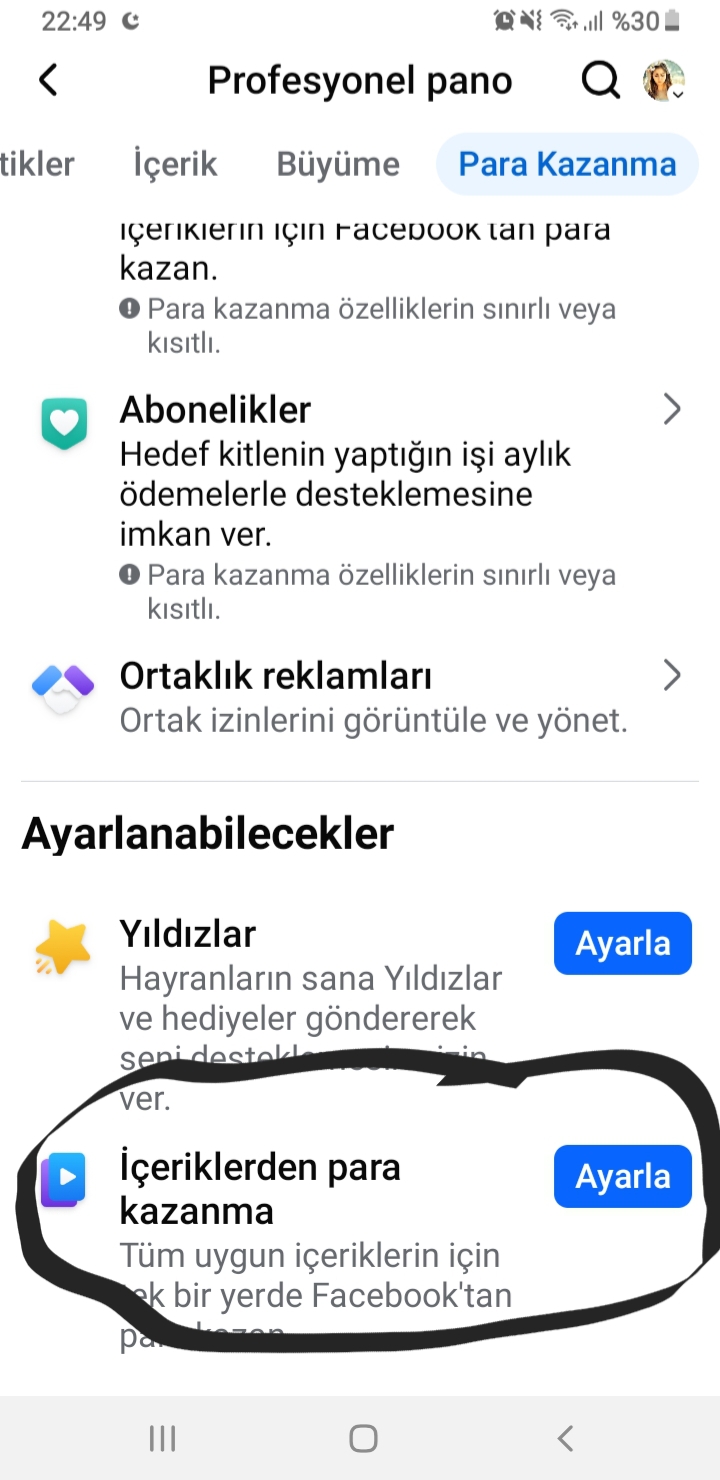Open Ortaklık reklamları
Screen dimensions: 720x1480
[x=360, y=696]
